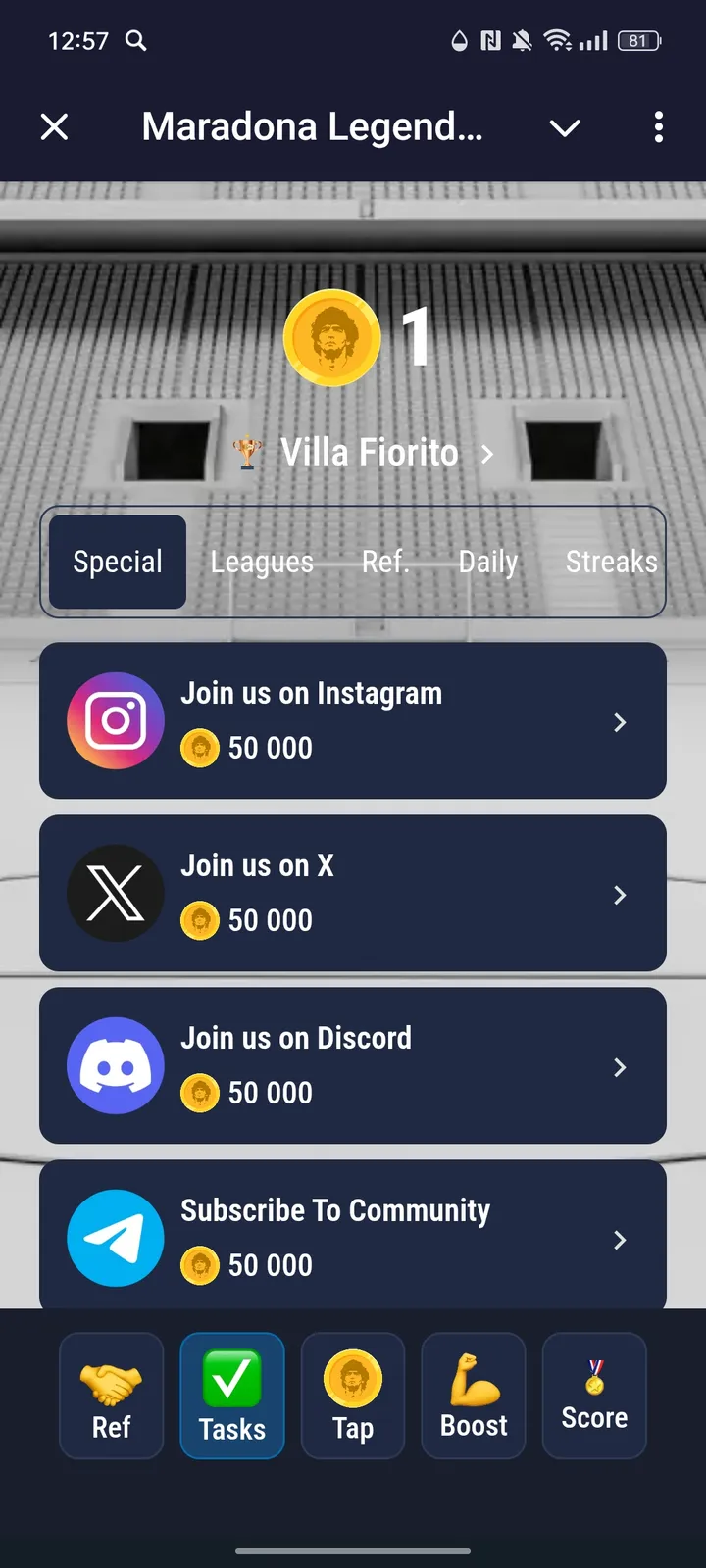This screenshot has width=706, height=1568.
Task: Expand the Join us on Instagram task chevron
Action: (x=620, y=722)
